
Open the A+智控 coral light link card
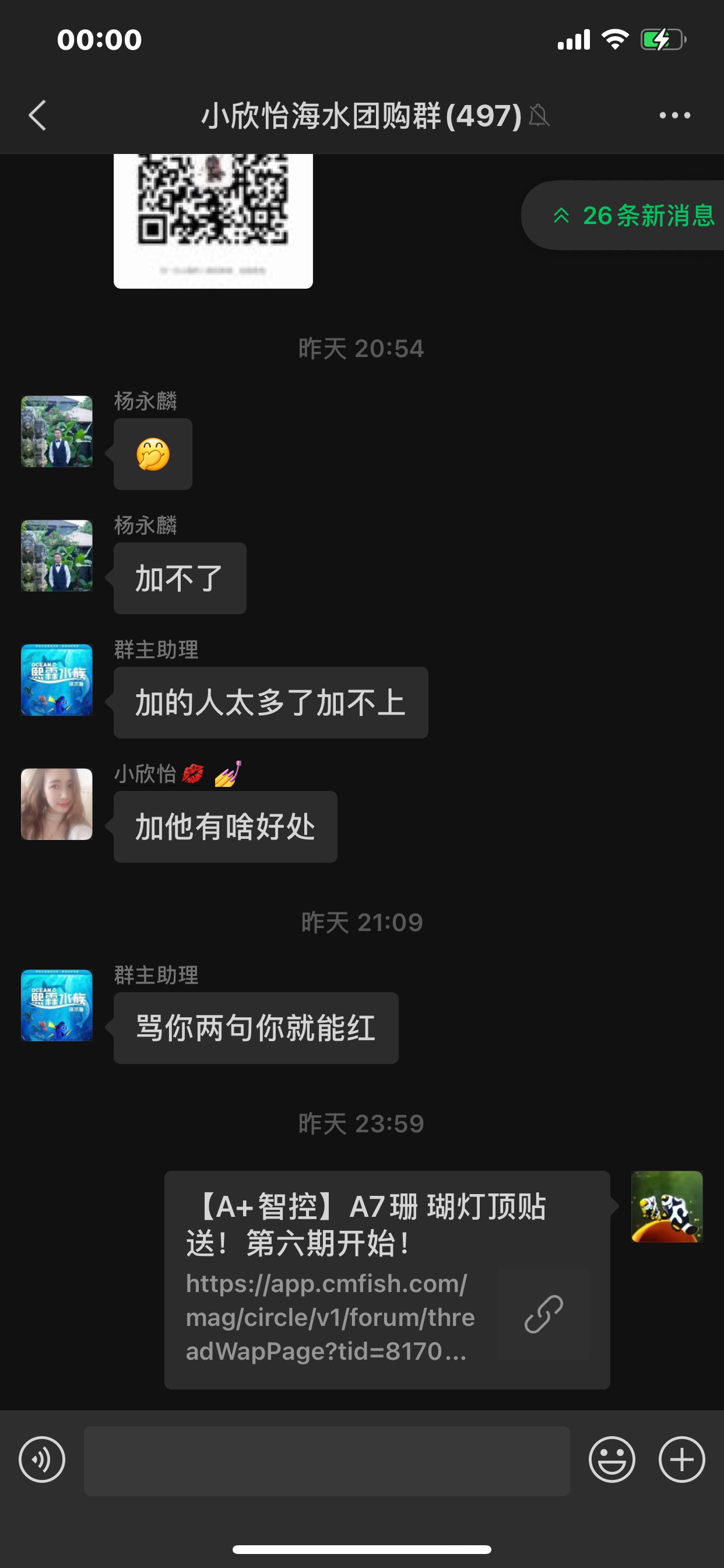click(387, 1279)
